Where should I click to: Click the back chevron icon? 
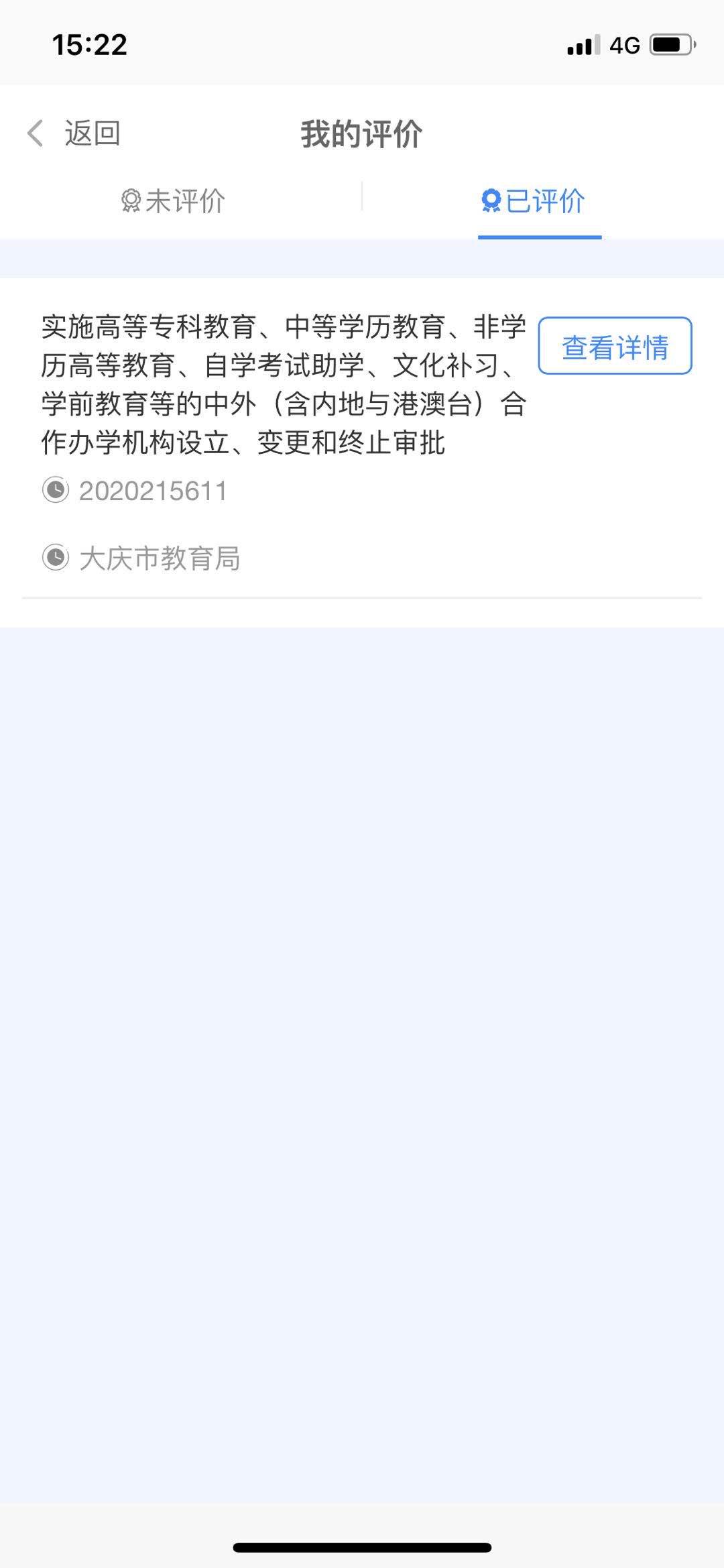35,133
